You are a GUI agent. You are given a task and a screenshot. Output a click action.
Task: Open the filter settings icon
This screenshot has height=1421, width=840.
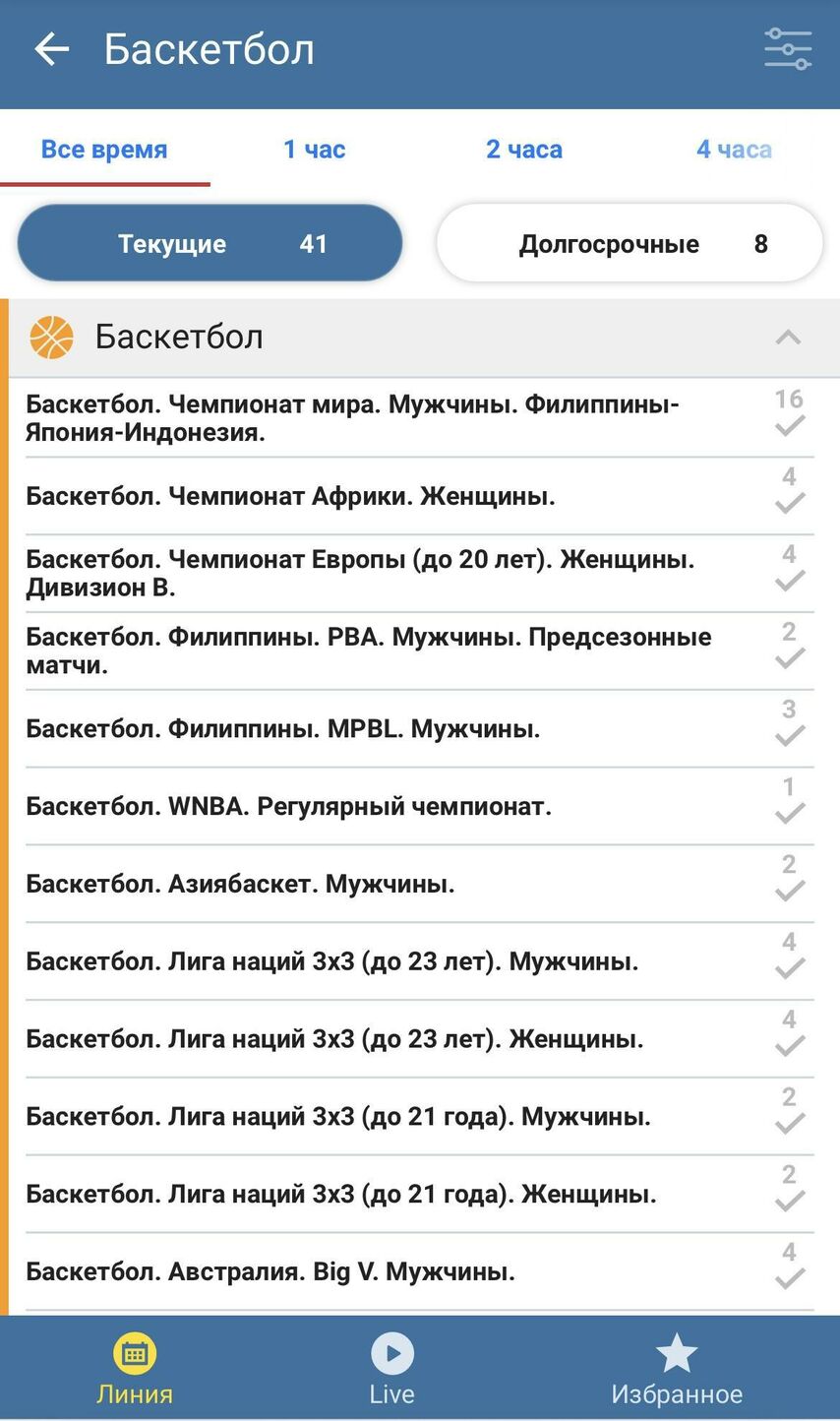coord(788,49)
